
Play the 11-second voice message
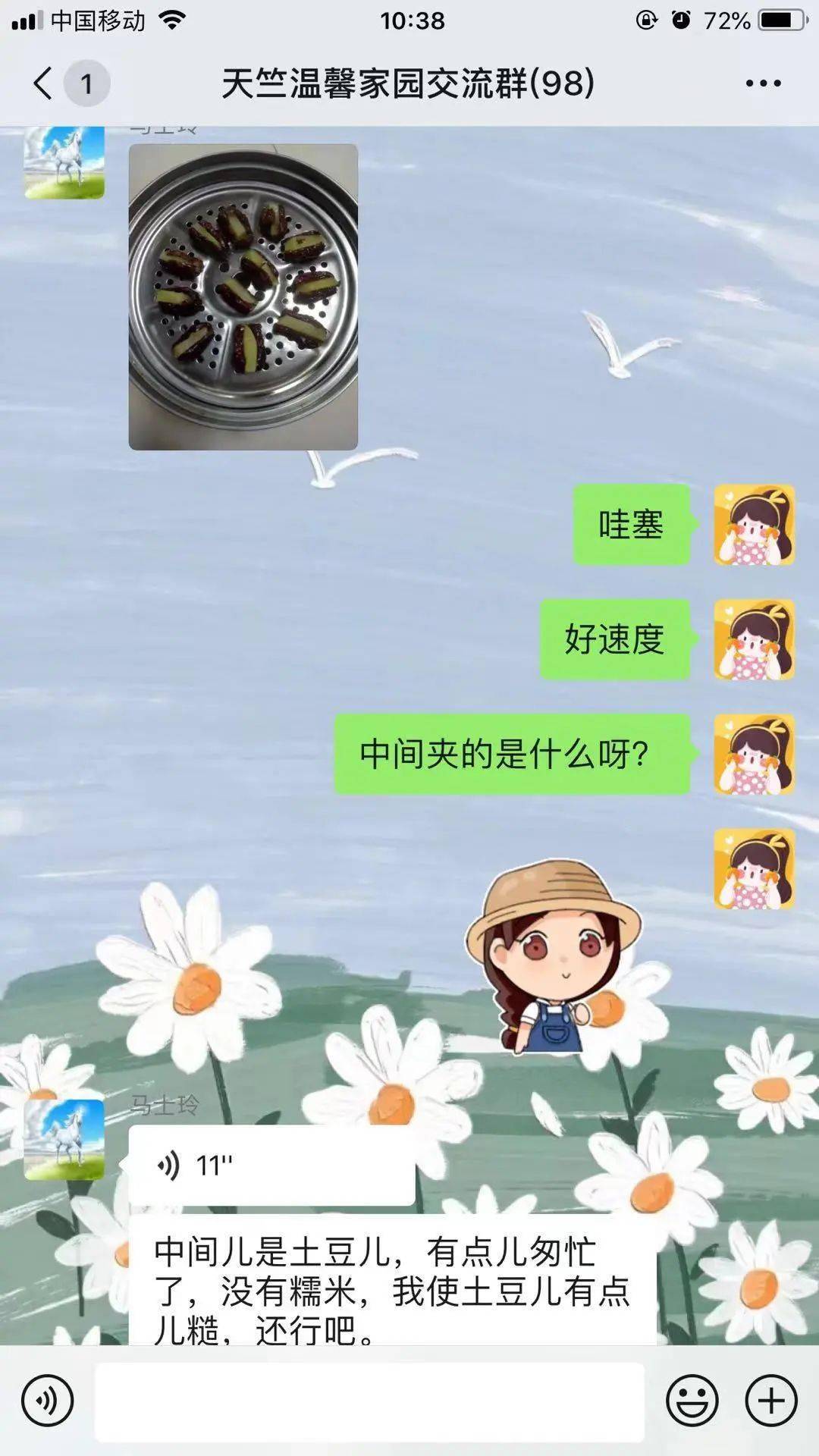(271, 1165)
